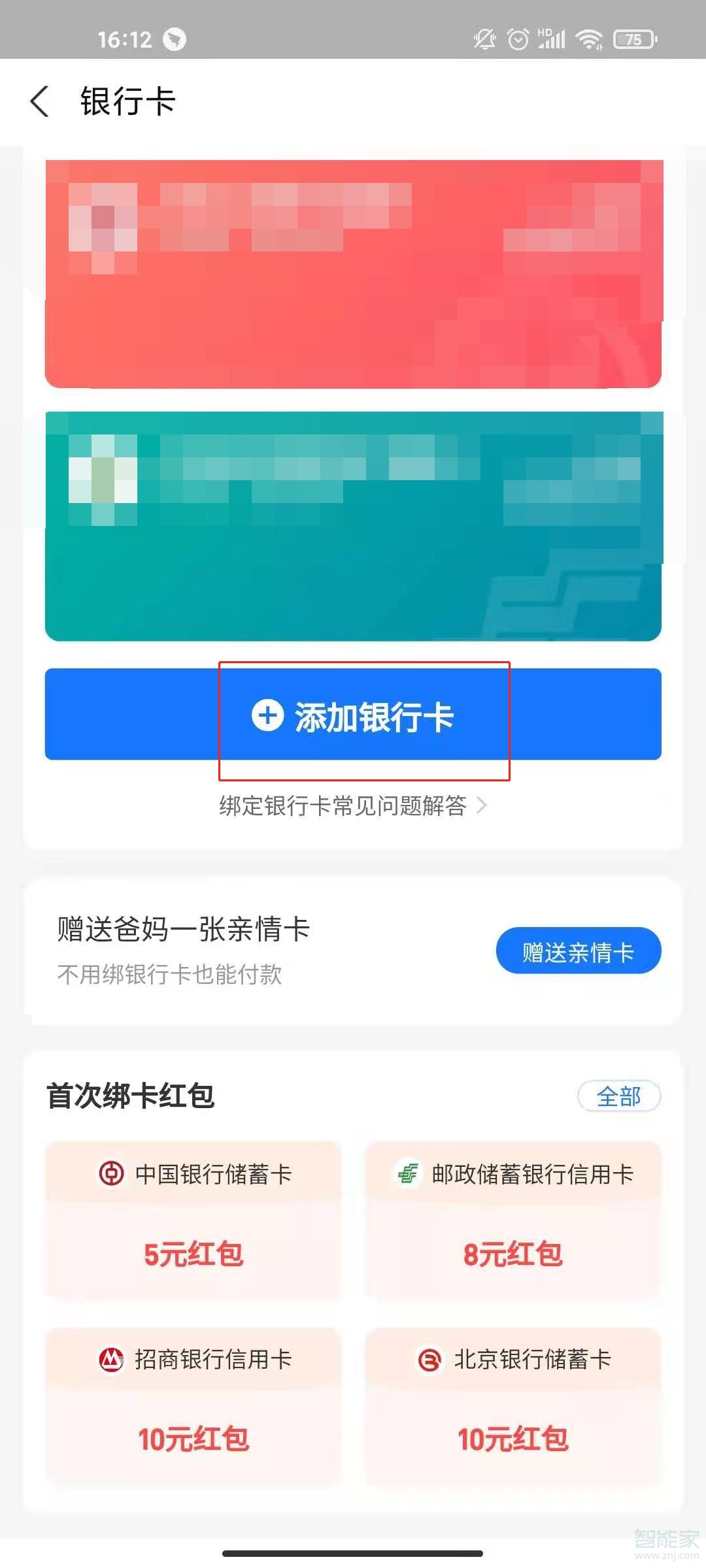Tap 赠送亲情卡 to gift a family card
Image resolution: width=706 pixels, height=1568 pixels.
tap(578, 952)
